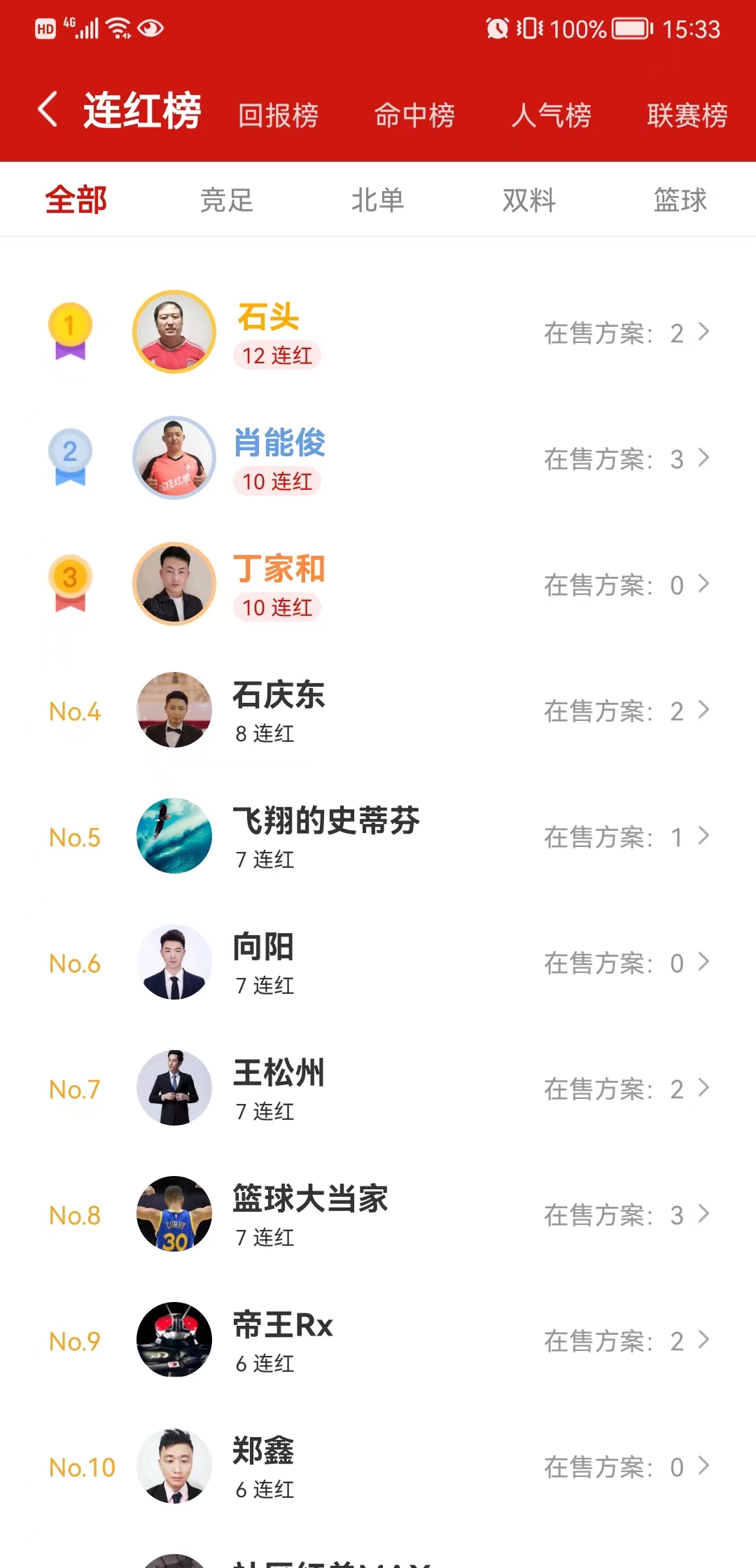This screenshot has width=756, height=1568.
Task: Select the 北单 filter tab
Action: [x=378, y=200]
